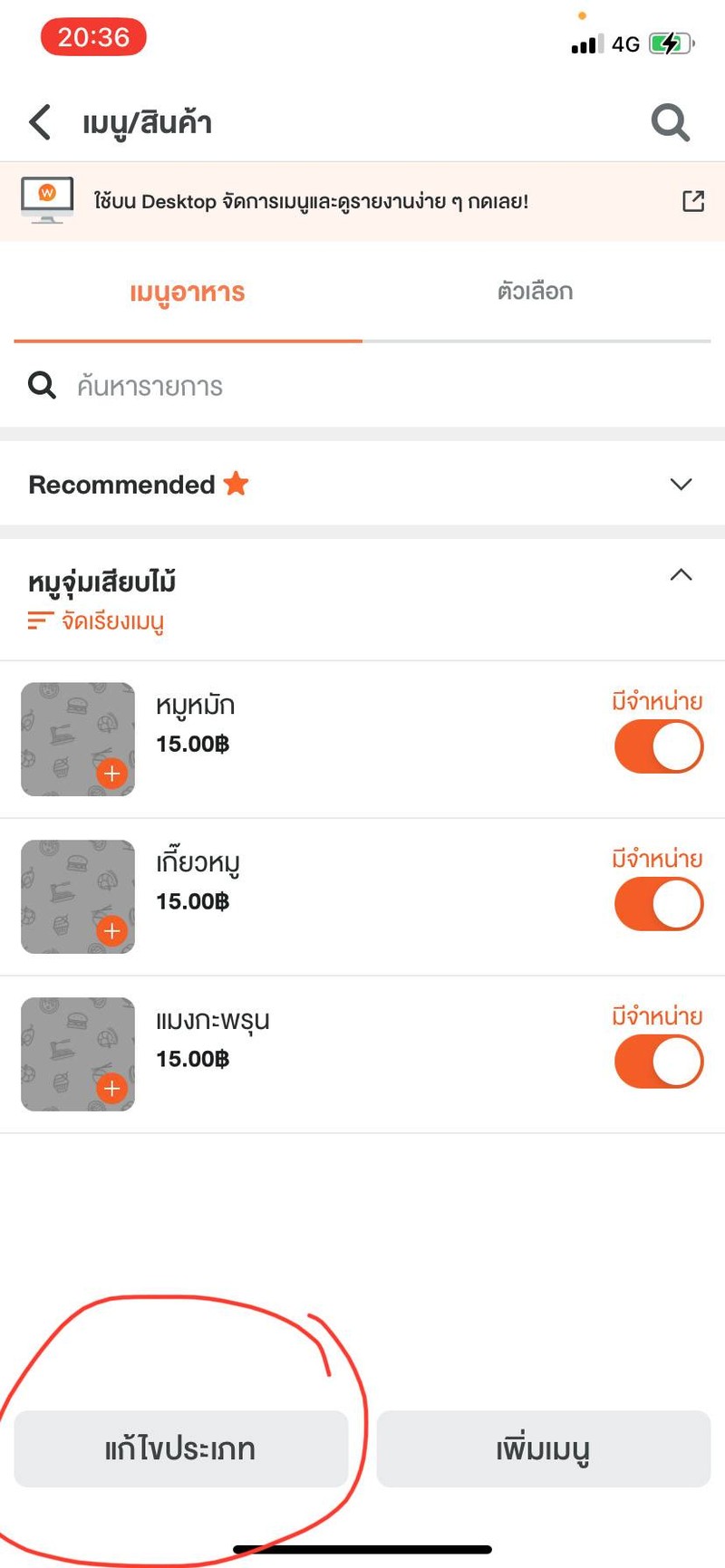Viewport: 725px width, 1568px height.
Task: Tap the external link icon on Desktop banner
Action: point(692,201)
